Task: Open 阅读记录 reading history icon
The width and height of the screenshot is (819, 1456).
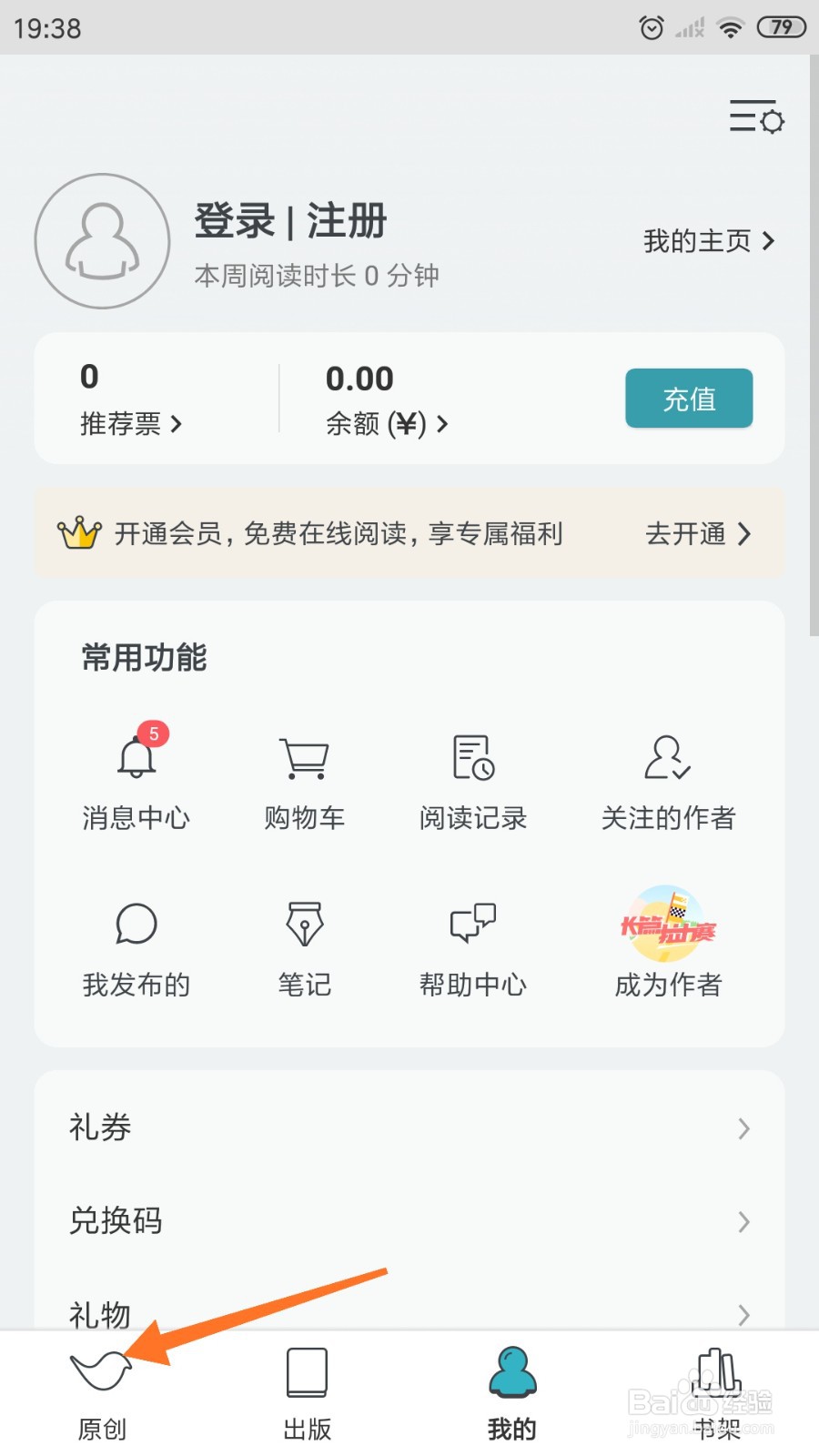Action: pos(472,758)
